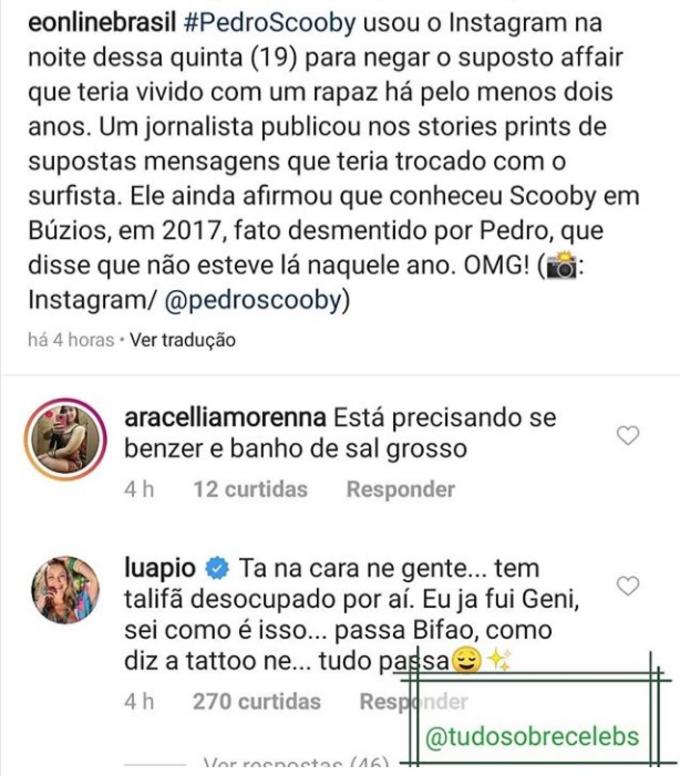680x776 pixels.
Task: Open the aracelliamorenna username
Action: pyautogui.click(x=226, y=416)
